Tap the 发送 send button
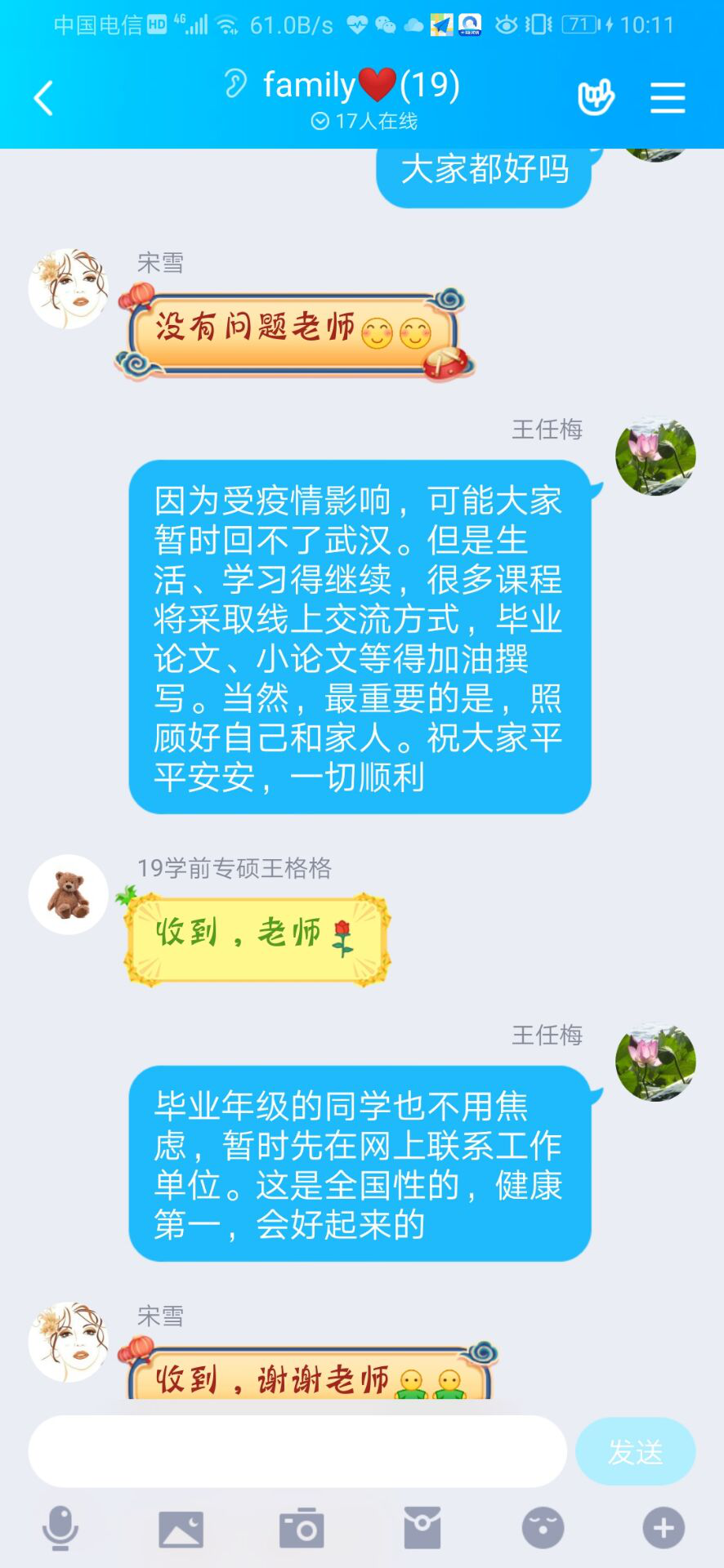This screenshot has width=724, height=1568. coord(635,1451)
